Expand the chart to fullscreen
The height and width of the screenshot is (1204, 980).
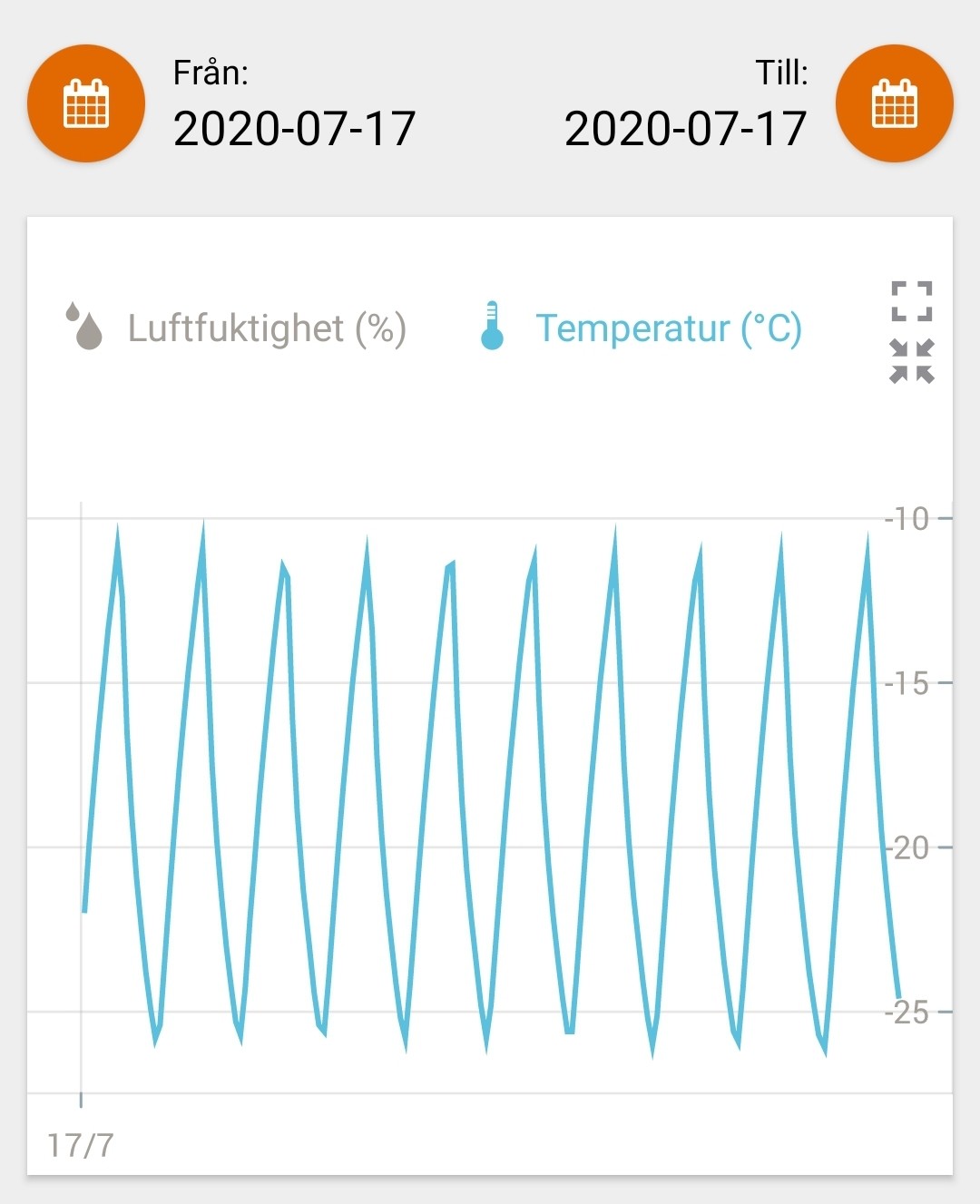[x=911, y=301]
